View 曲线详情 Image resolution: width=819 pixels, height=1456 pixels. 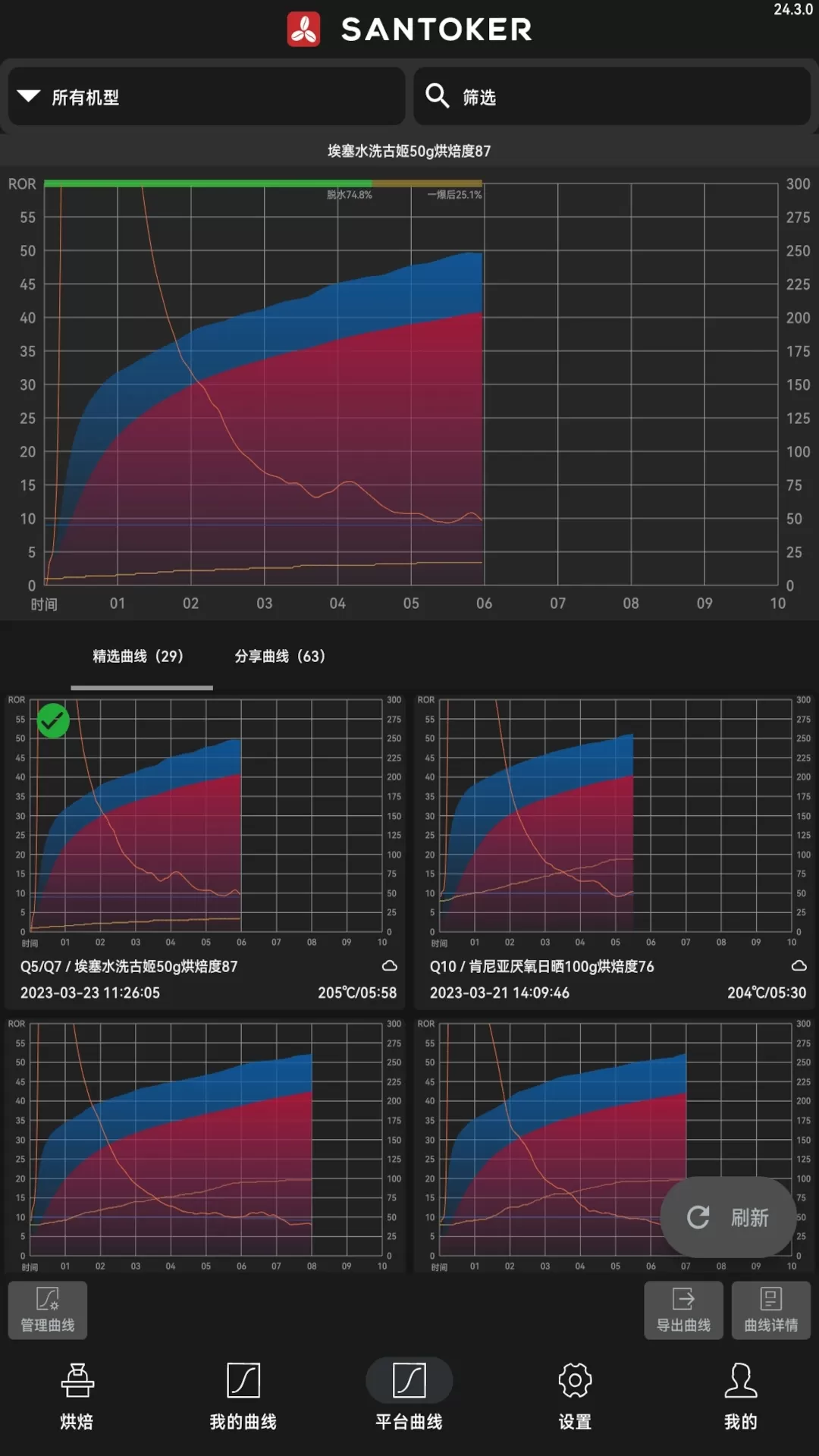tap(771, 1310)
